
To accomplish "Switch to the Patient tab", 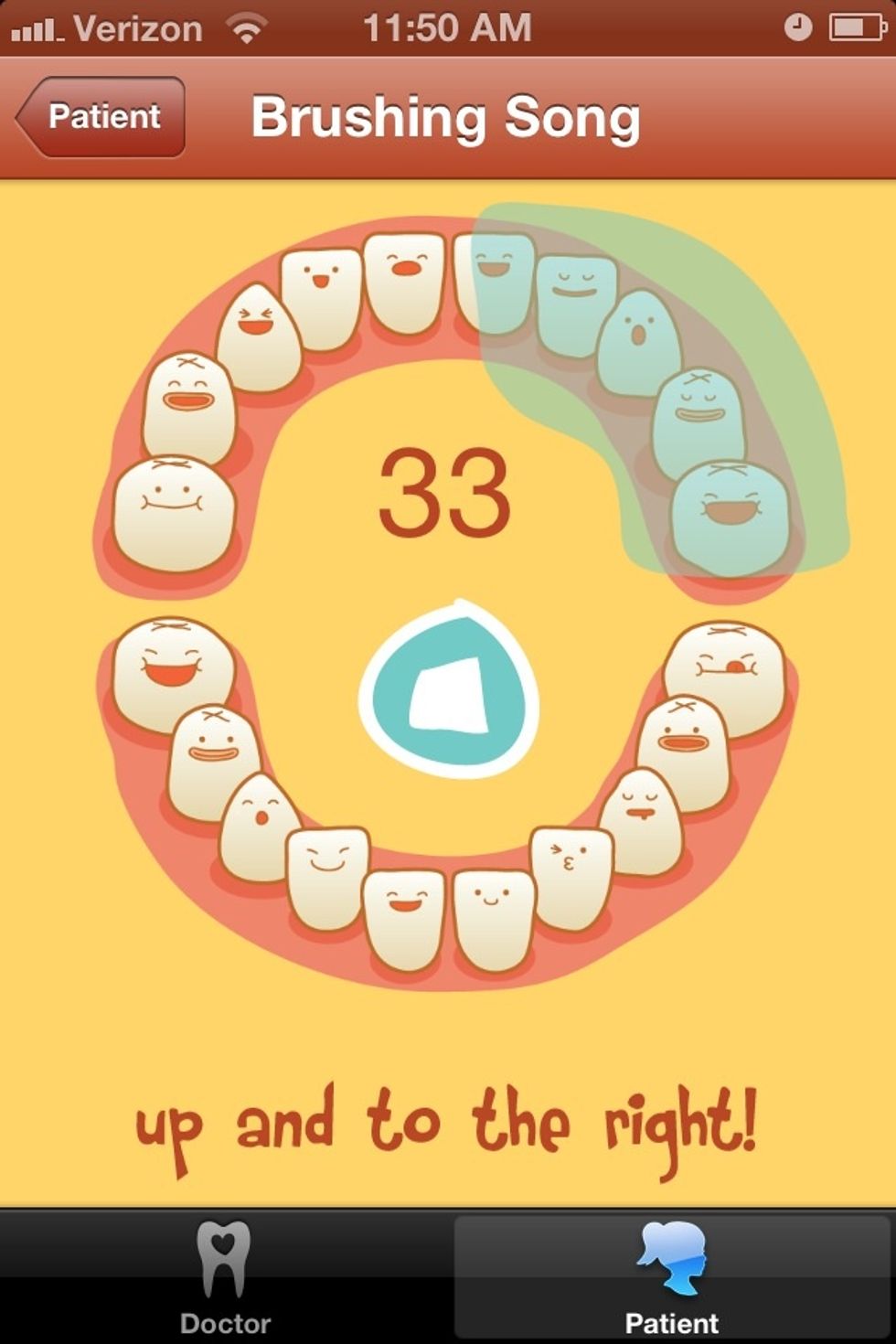I will (x=674, y=1271).
